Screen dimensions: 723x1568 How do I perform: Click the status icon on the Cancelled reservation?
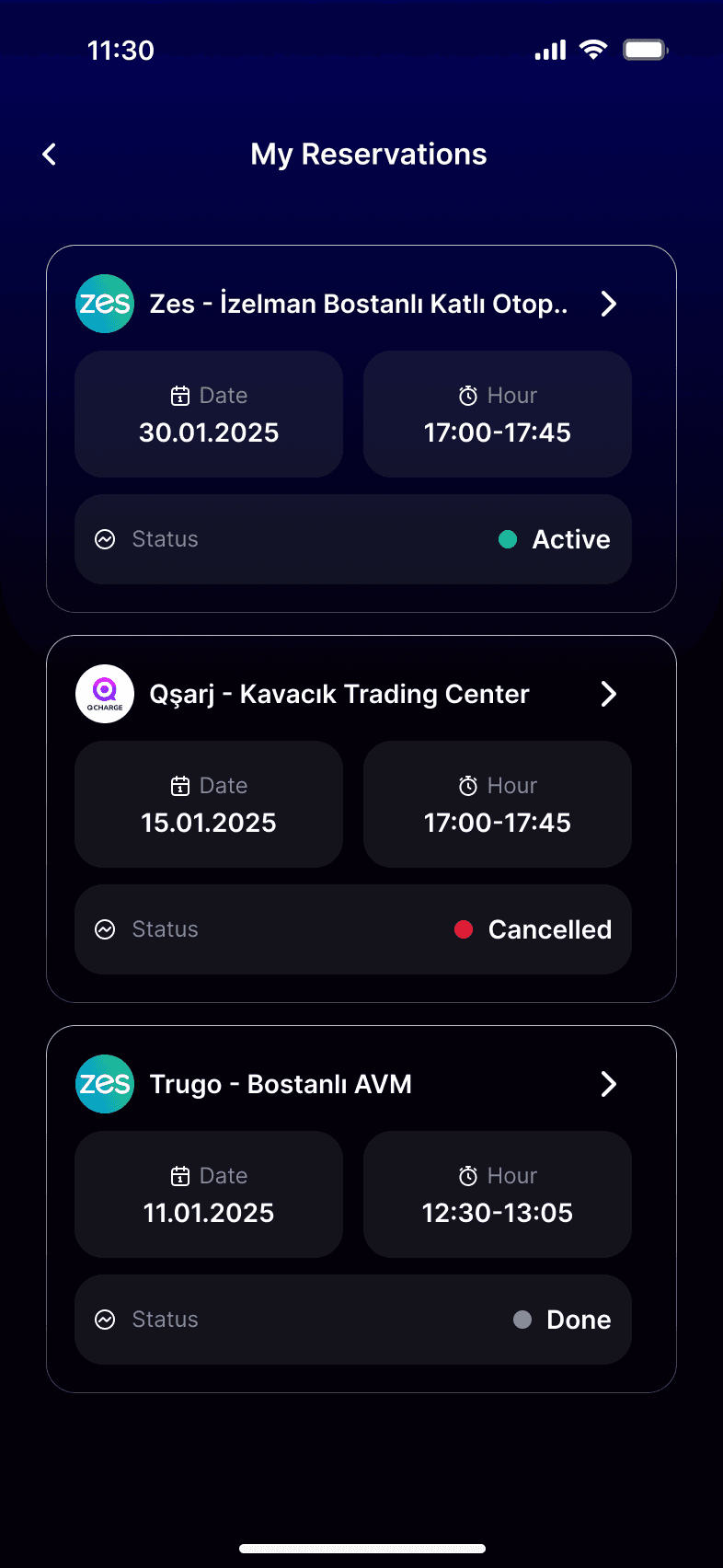pos(105,929)
